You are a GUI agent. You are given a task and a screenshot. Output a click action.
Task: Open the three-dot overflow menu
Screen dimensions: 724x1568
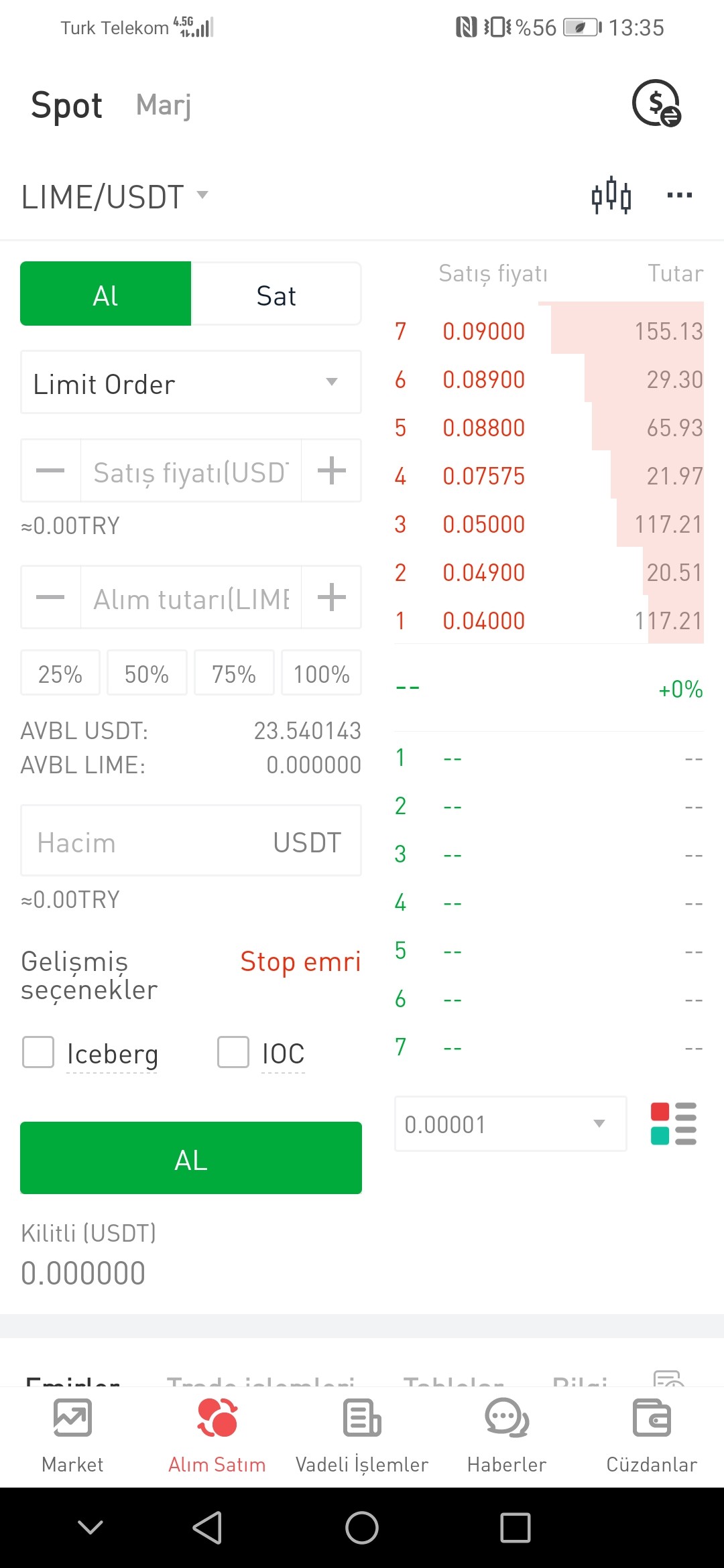(679, 196)
